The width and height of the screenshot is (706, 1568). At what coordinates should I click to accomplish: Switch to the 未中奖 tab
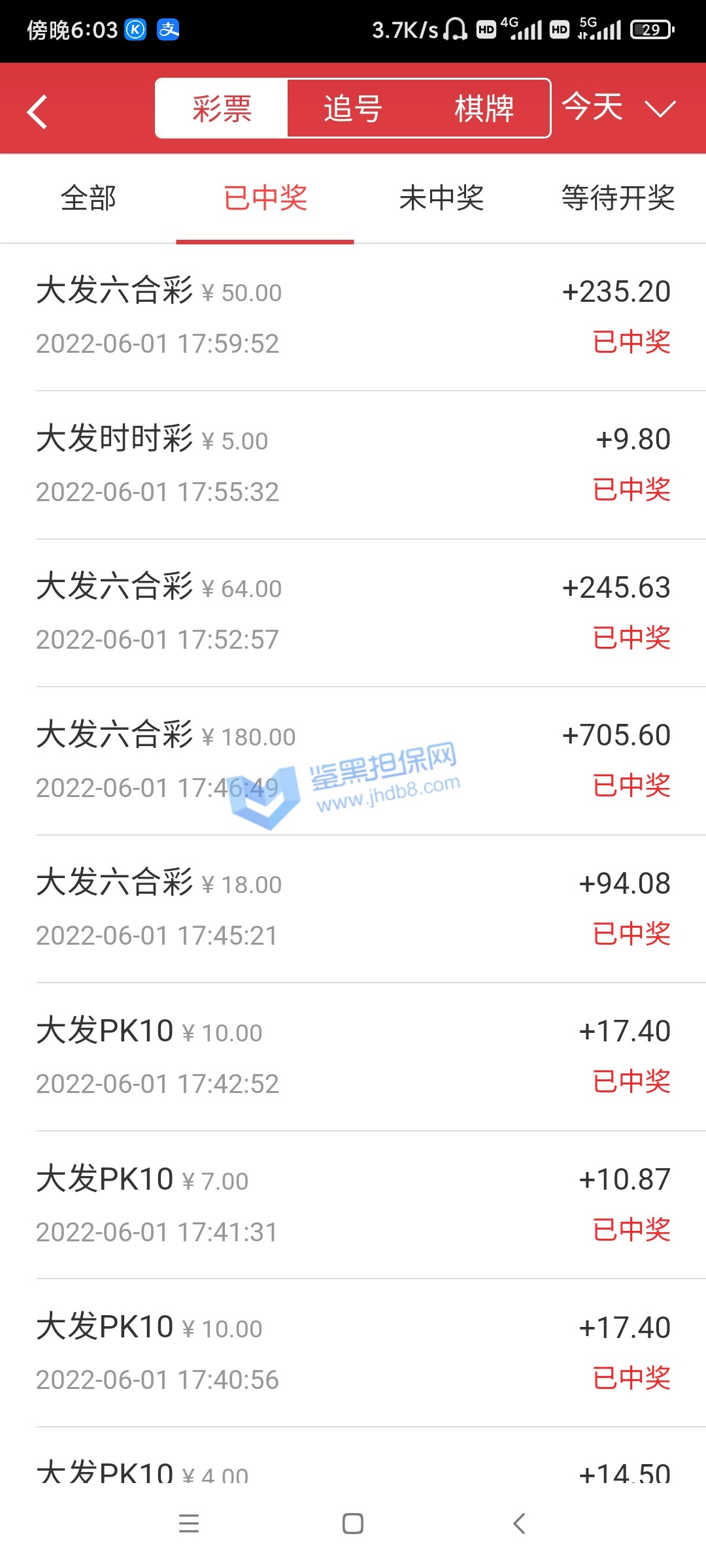pyautogui.click(x=441, y=198)
